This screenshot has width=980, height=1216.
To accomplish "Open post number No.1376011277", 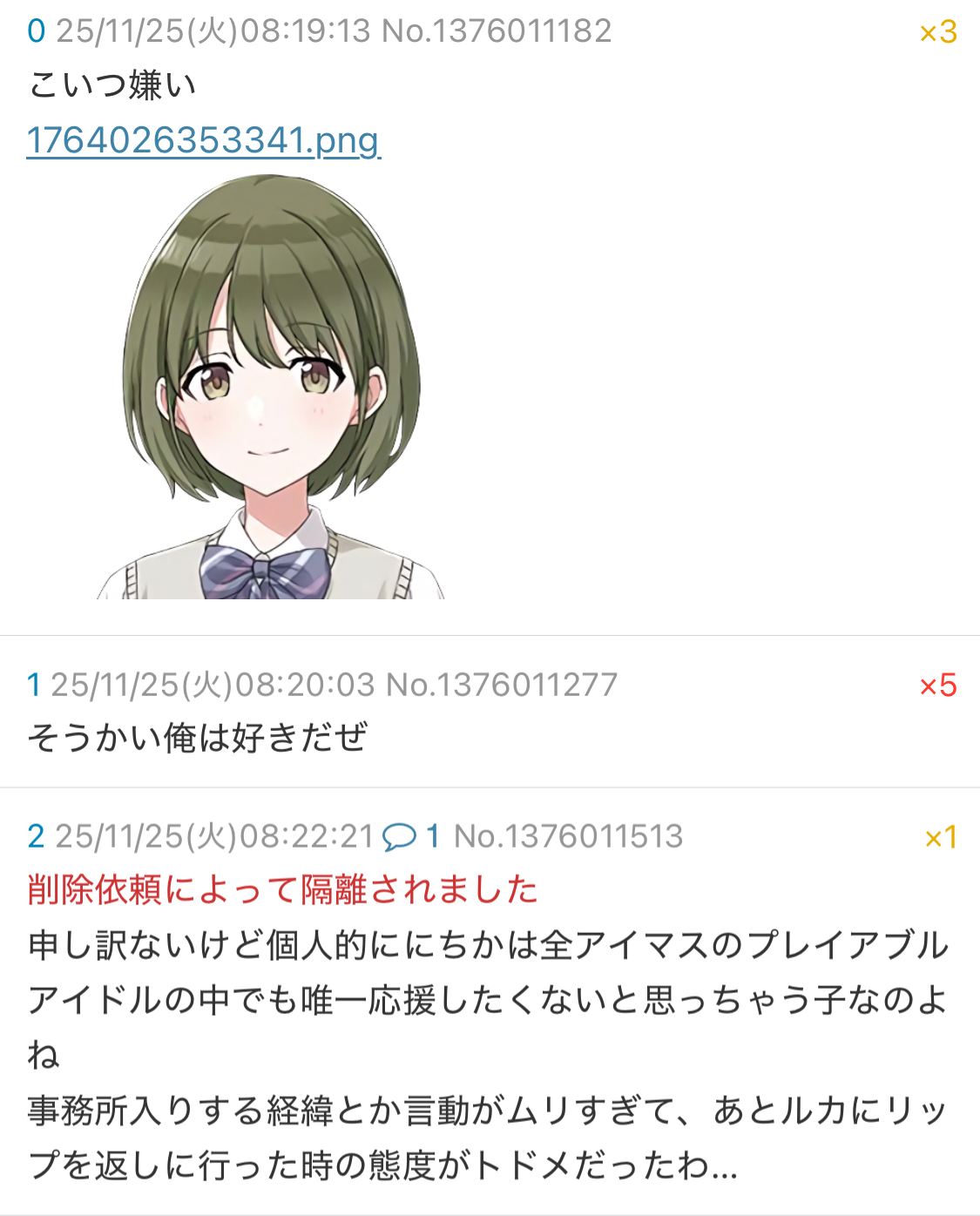I will tap(501, 686).
